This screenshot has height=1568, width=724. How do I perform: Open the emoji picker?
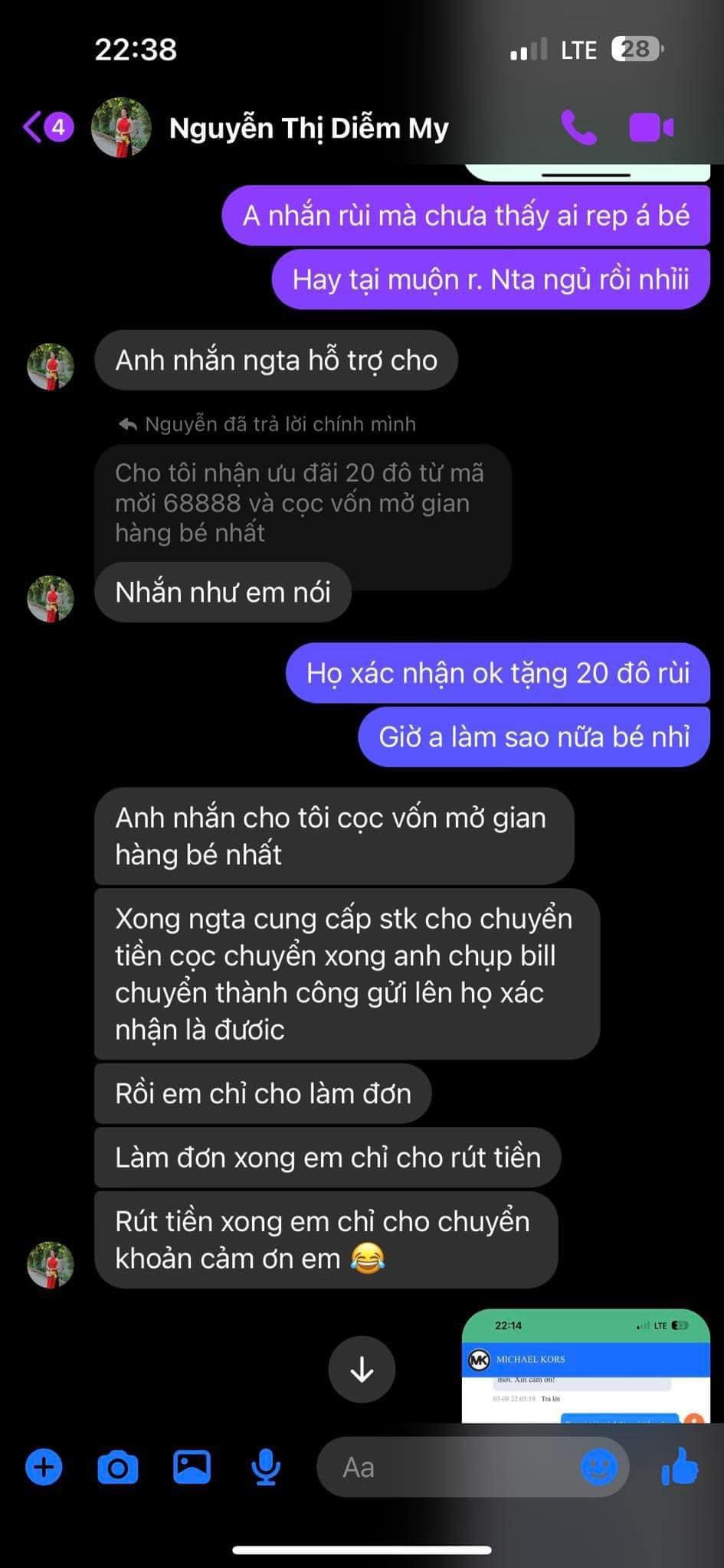pyautogui.click(x=598, y=1468)
